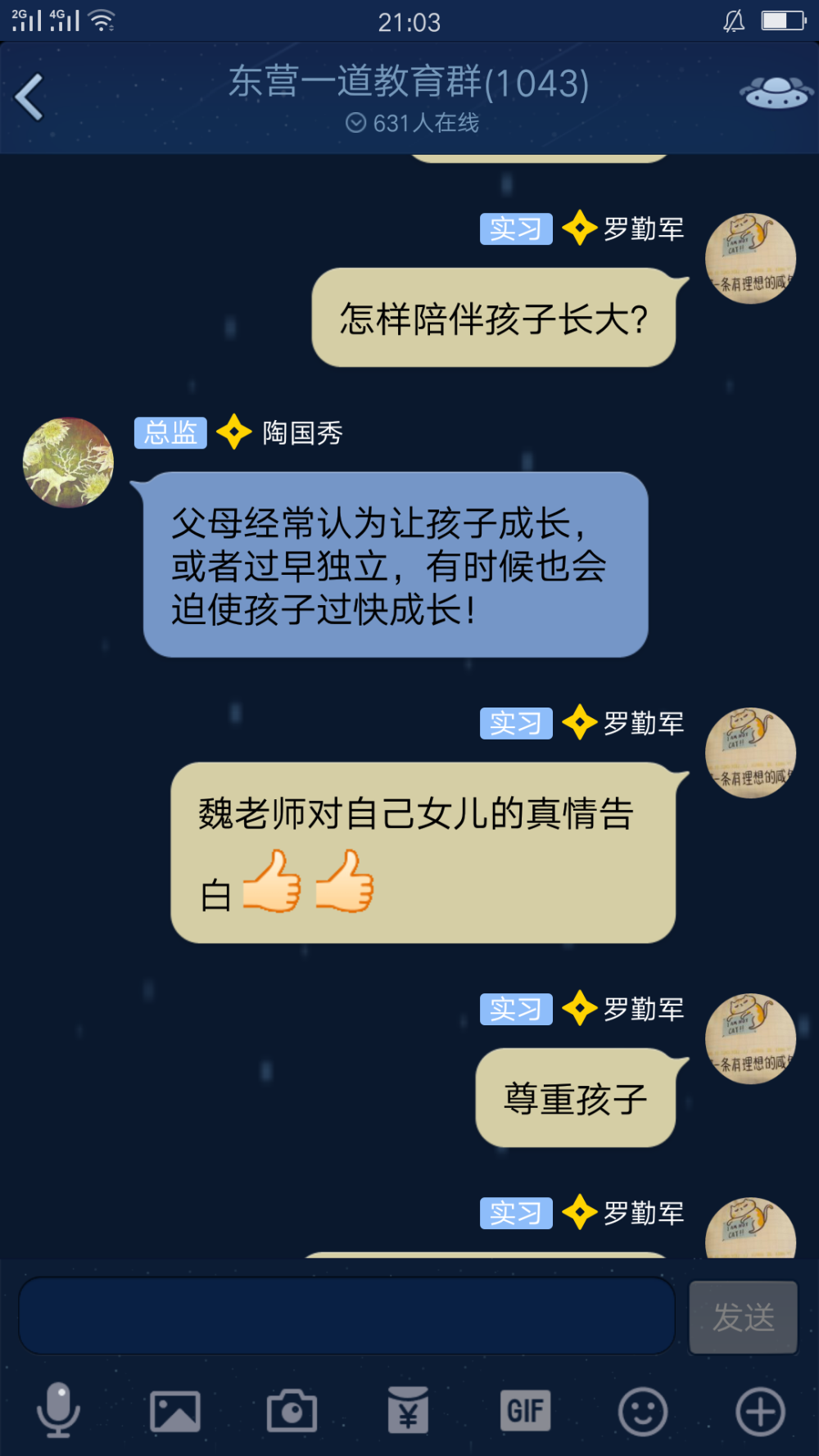
Task: Launch the camera from the toolbar
Action: [x=292, y=1411]
